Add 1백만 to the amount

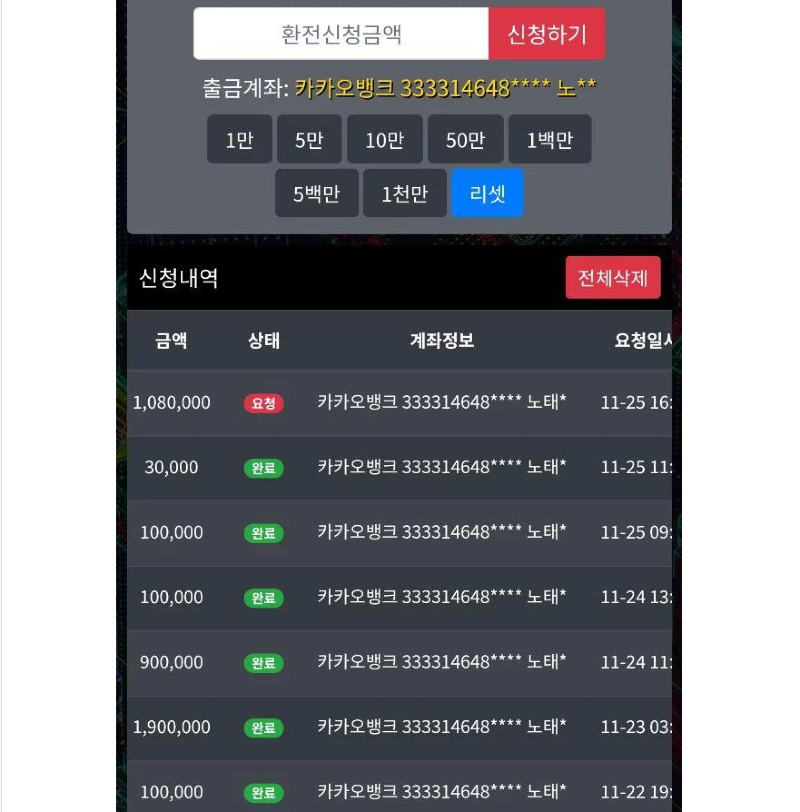pos(549,140)
